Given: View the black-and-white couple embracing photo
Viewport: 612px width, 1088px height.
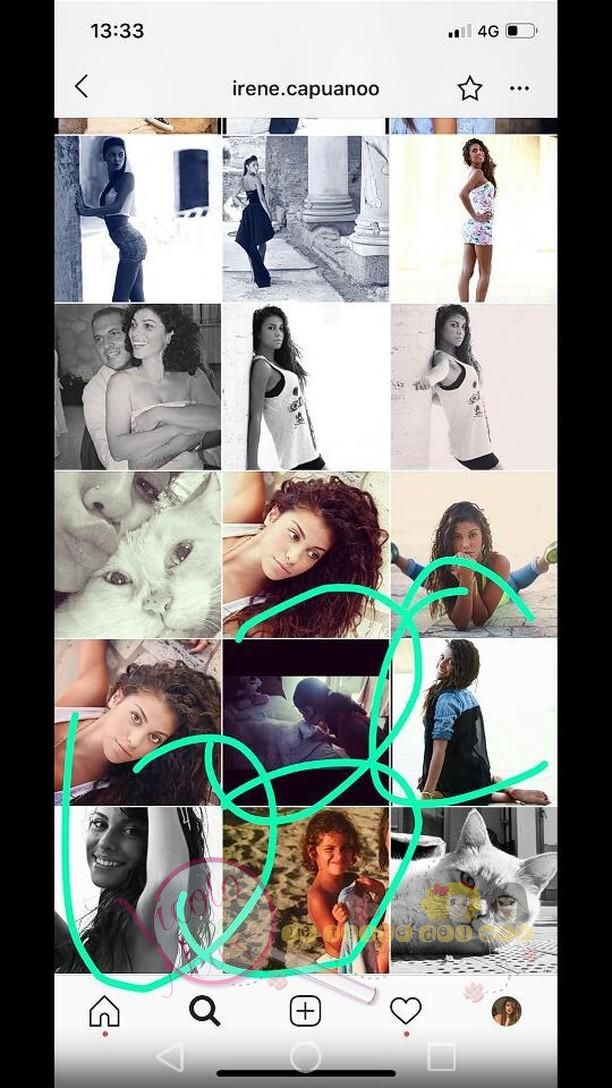Looking at the screenshot, I should 137,386.
